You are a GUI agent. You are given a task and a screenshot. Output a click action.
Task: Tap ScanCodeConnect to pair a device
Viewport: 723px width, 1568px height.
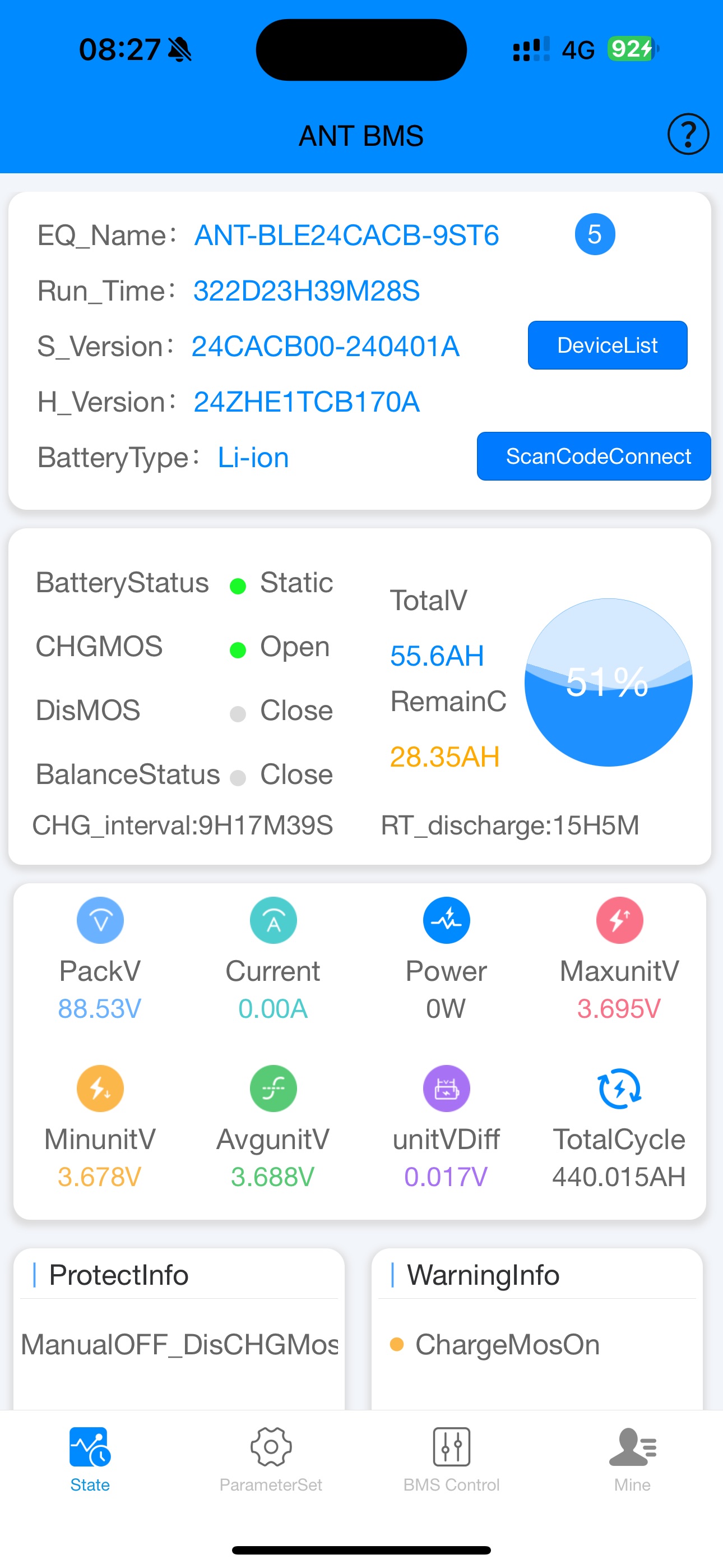click(x=594, y=456)
